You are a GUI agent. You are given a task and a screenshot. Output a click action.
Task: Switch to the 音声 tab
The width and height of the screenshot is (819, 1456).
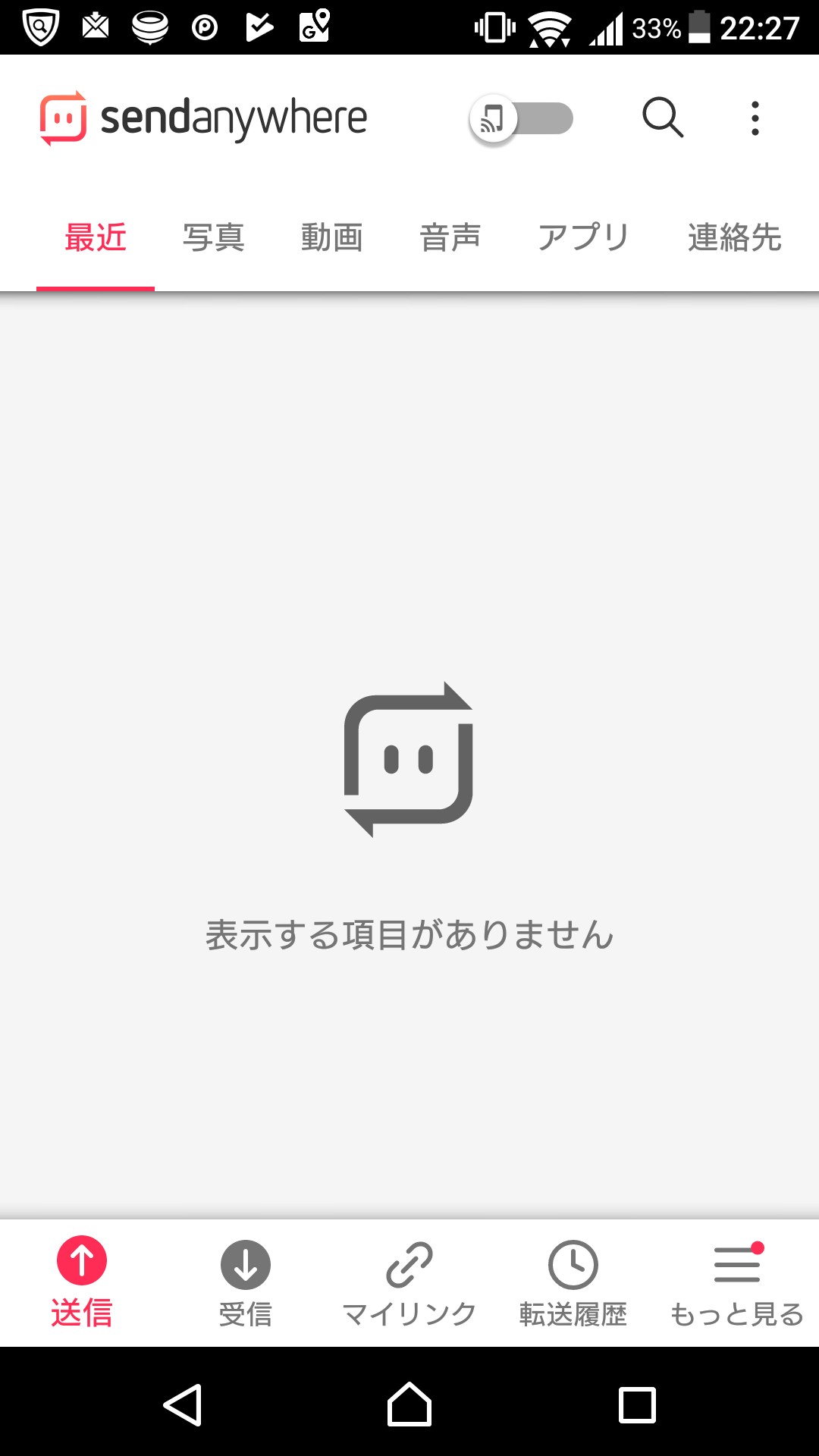450,237
